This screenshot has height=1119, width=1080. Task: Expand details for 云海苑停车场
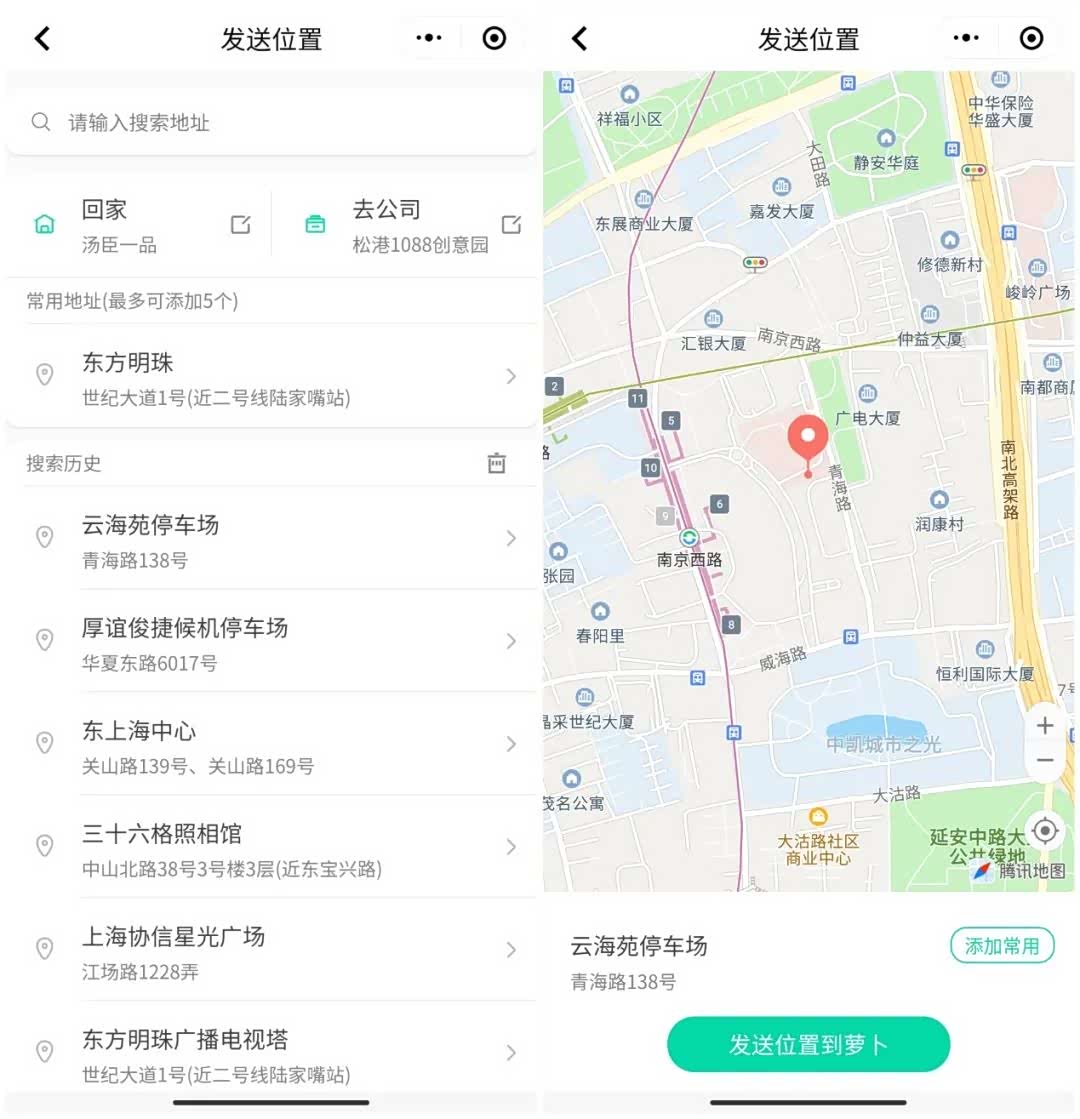511,538
